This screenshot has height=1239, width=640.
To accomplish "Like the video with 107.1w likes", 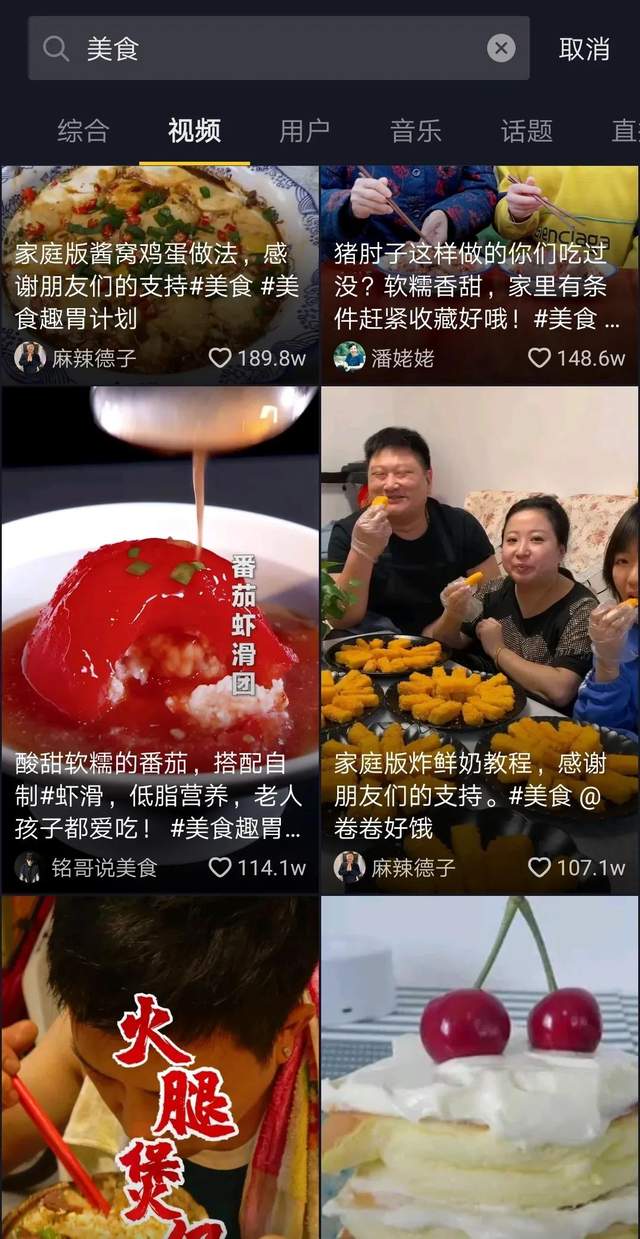I will [x=539, y=867].
